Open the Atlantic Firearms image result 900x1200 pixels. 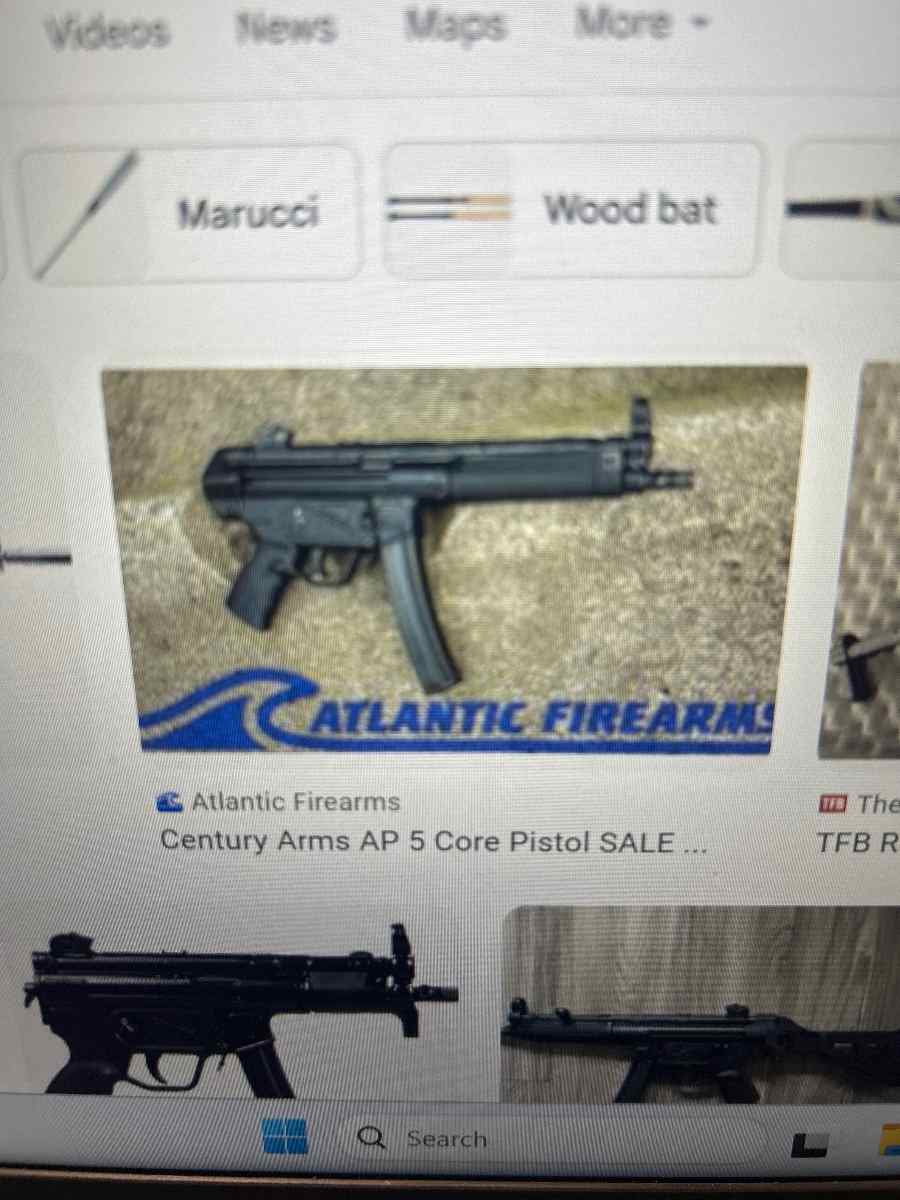[455, 558]
